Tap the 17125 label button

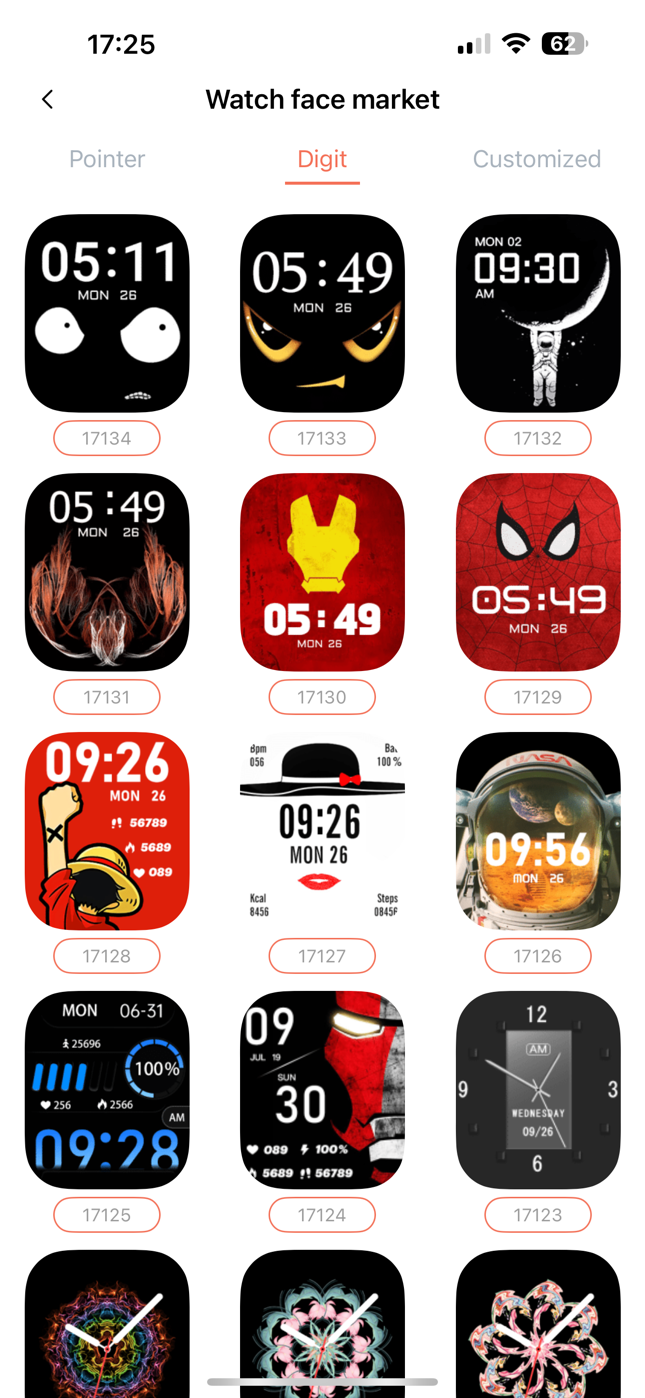tap(107, 1215)
